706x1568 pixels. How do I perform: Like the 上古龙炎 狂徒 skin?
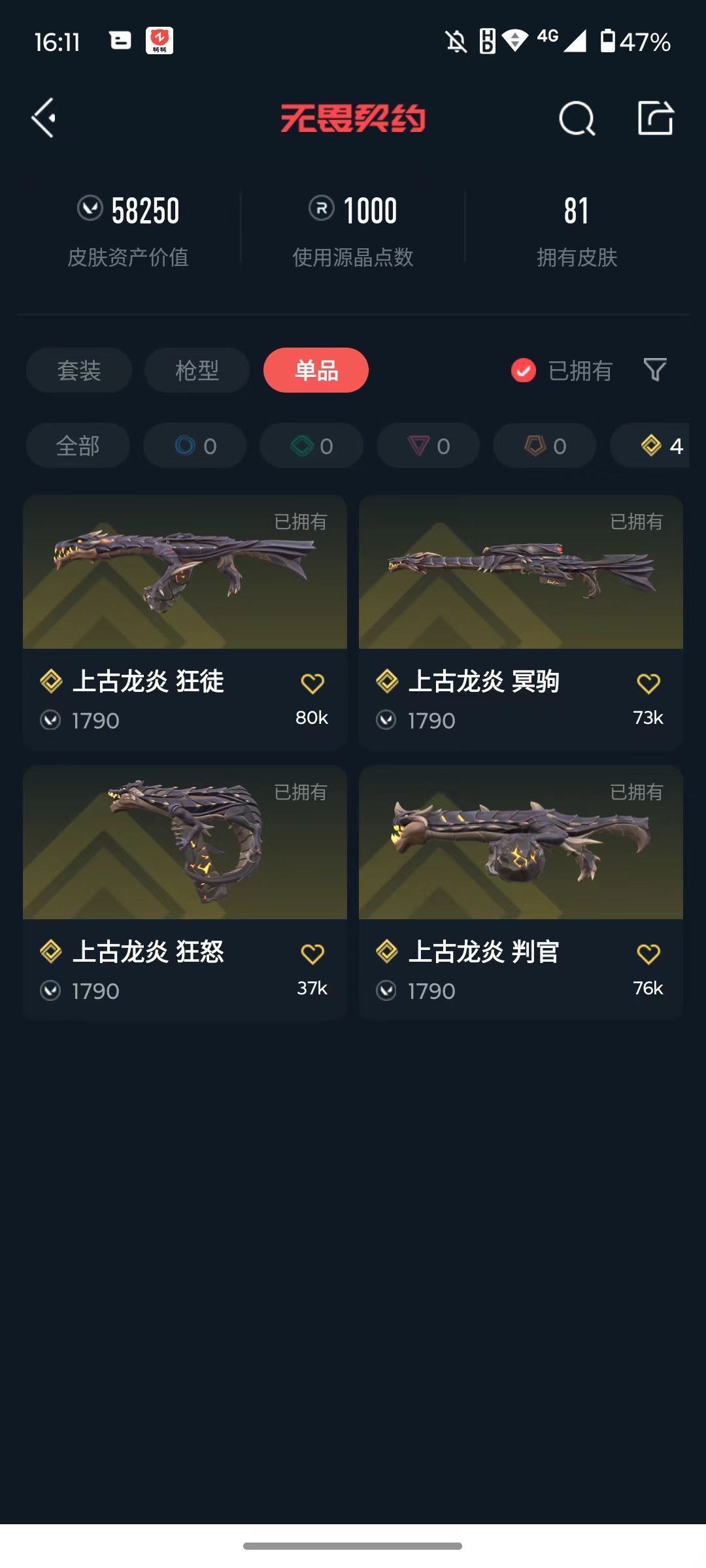pyautogui.click(x=312, y=683)
